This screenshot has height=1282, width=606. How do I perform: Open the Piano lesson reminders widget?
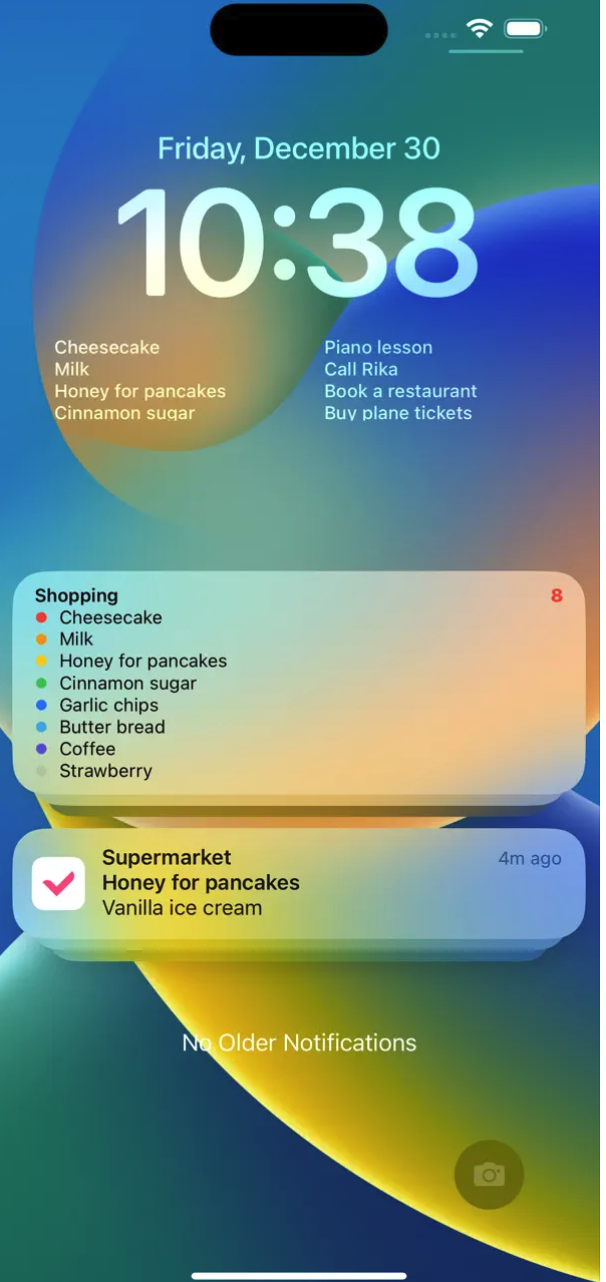pyautogui.click(x=400, y=380)
